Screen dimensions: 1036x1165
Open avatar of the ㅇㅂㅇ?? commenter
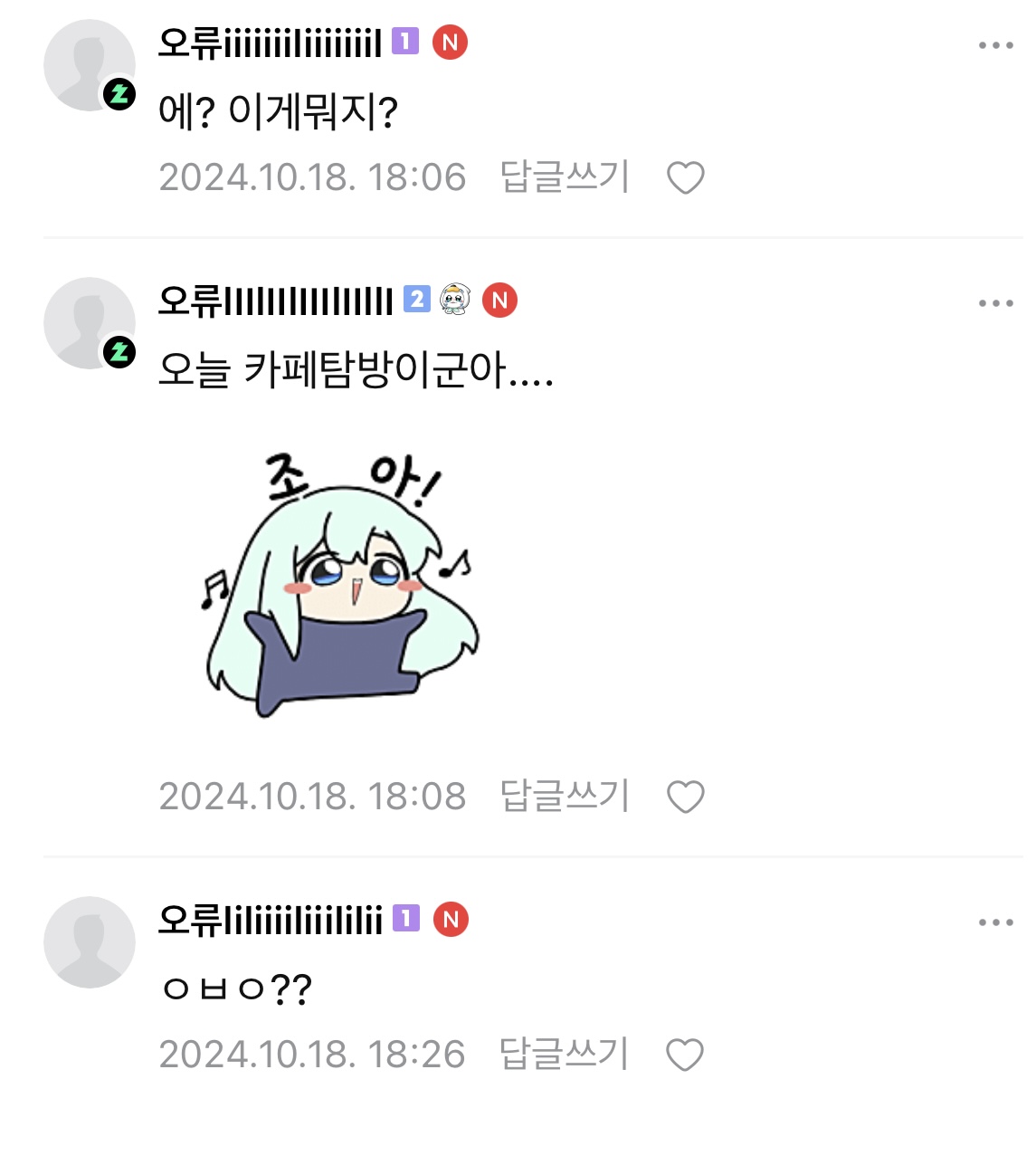pos(89,942)
